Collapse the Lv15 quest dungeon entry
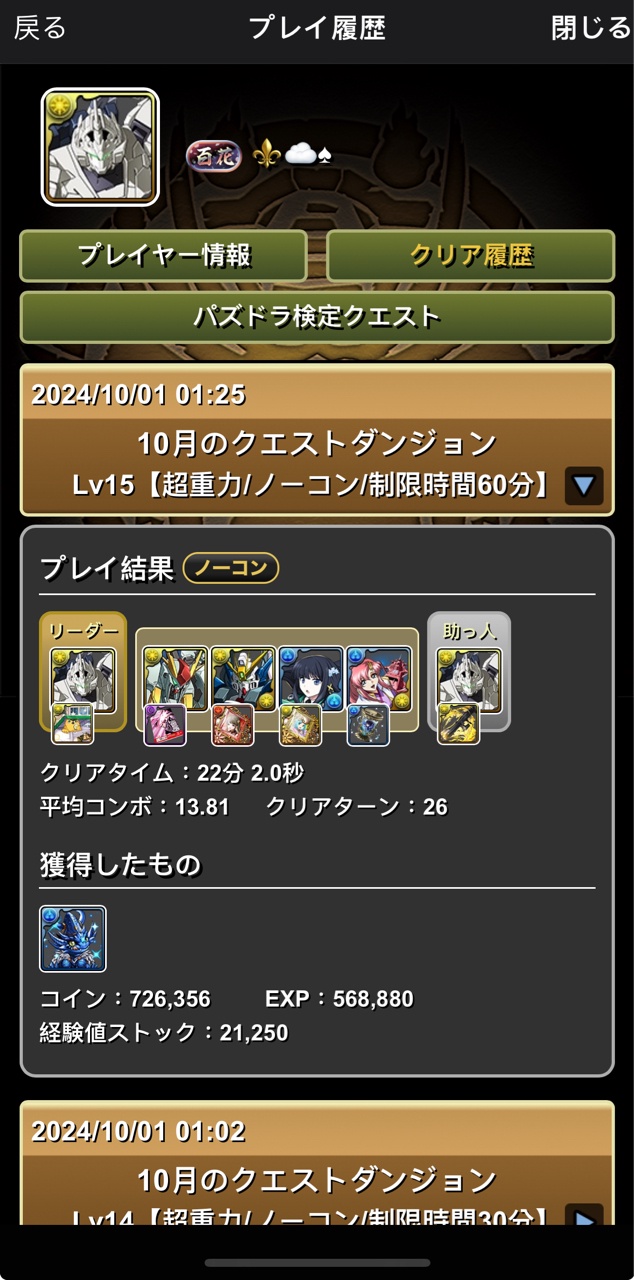The image size is (634, 1280). tap(584, 486)
